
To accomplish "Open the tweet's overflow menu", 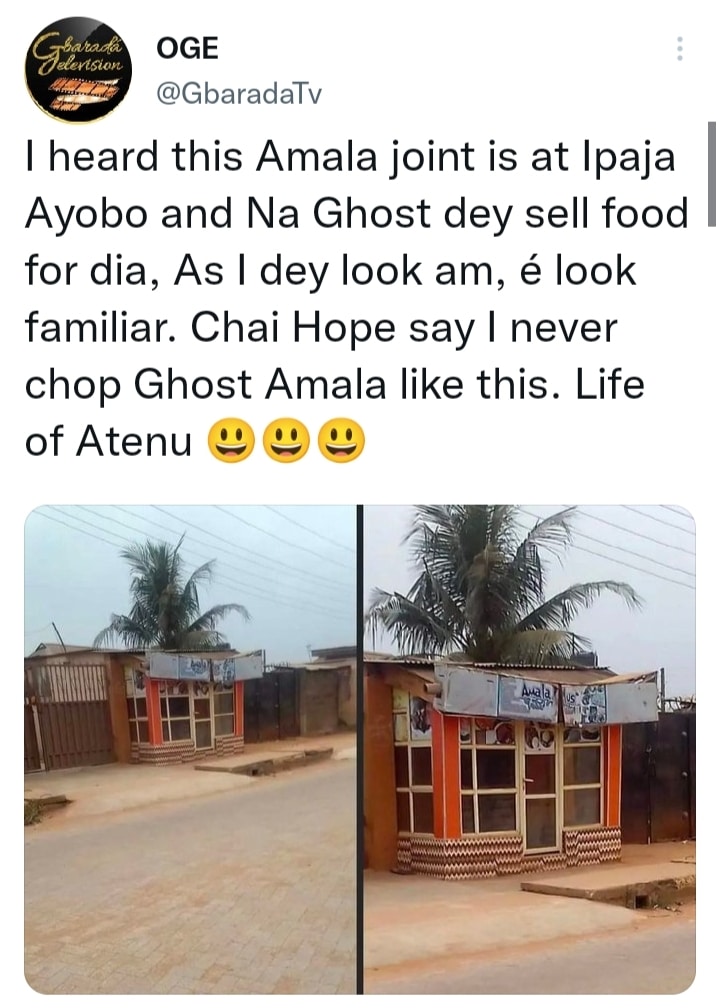I will tap(680, 49).
